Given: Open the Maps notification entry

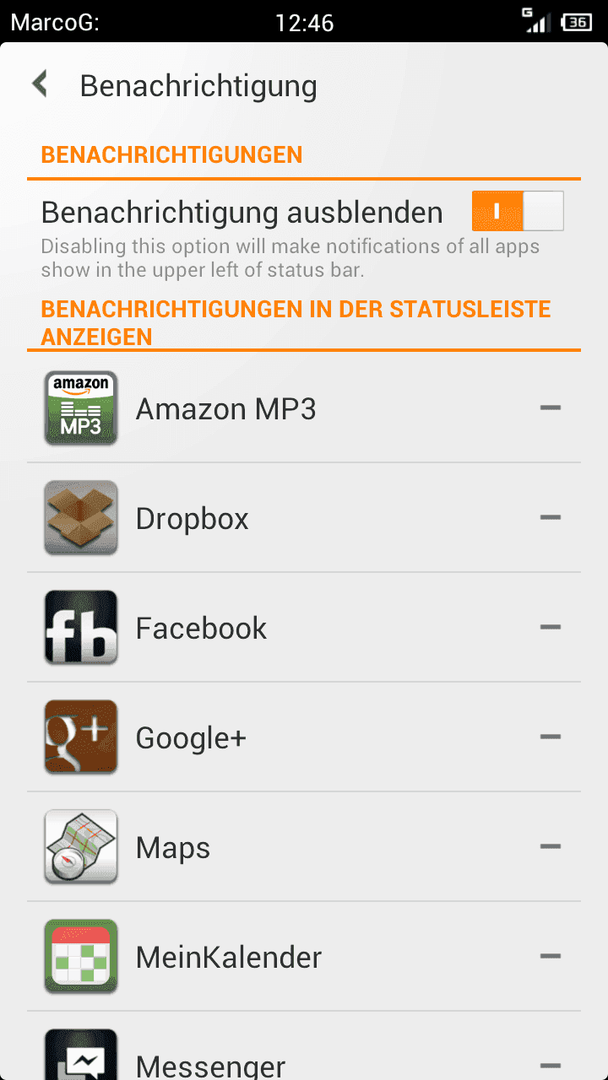Looking at the screenshot, I should 304,847.
